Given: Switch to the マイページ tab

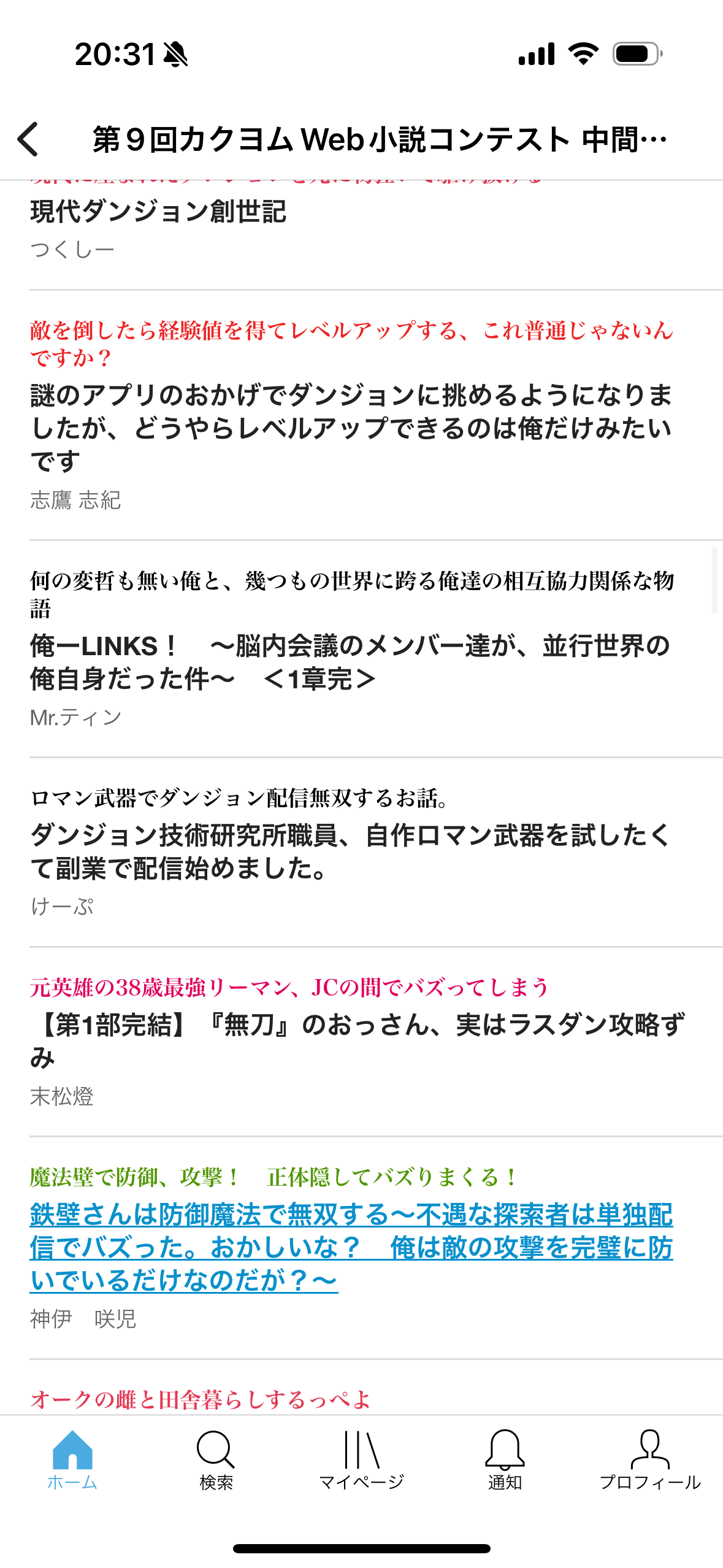Looking at the screenshot, I should coord(361,1460).
